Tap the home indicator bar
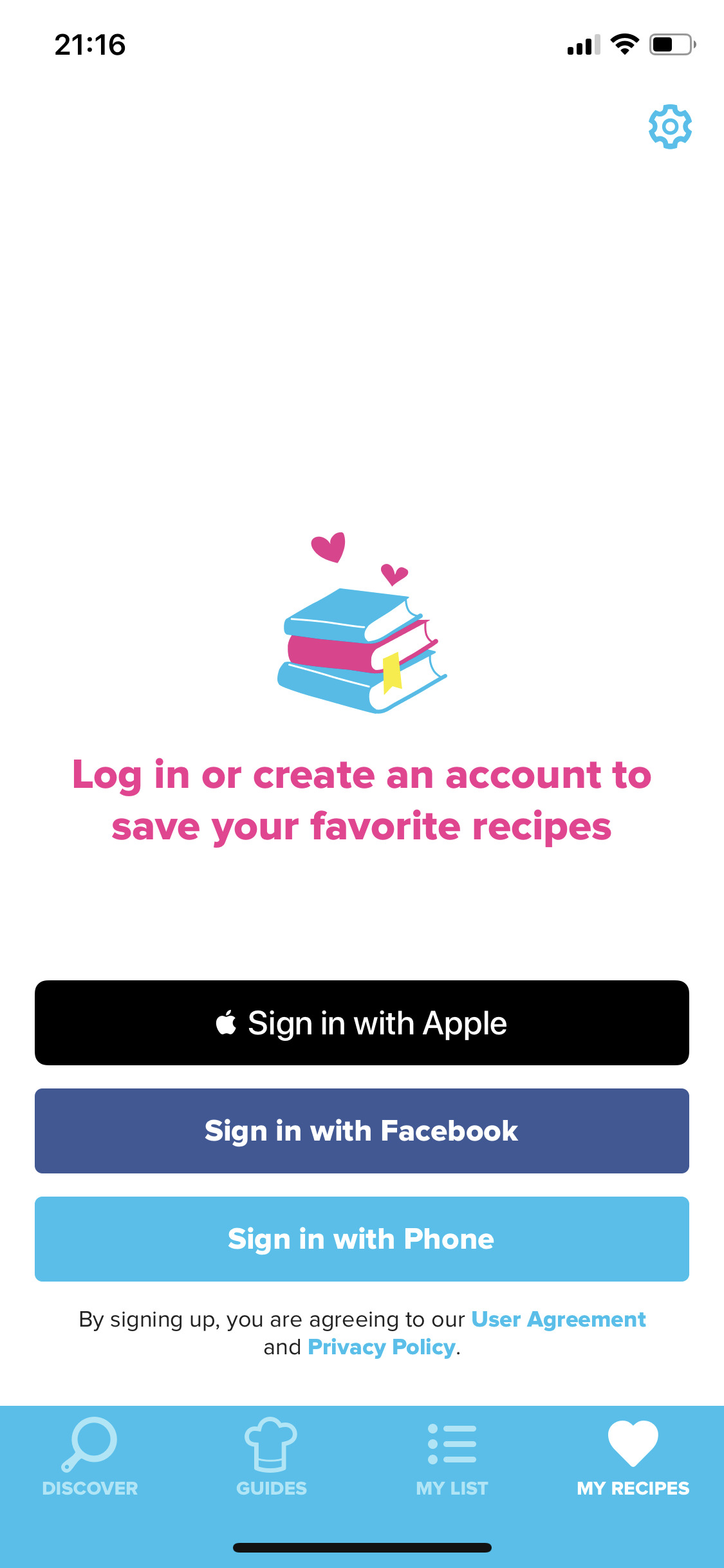The width and height of the screenshot is (724, 1568). tap(362, 1548)
